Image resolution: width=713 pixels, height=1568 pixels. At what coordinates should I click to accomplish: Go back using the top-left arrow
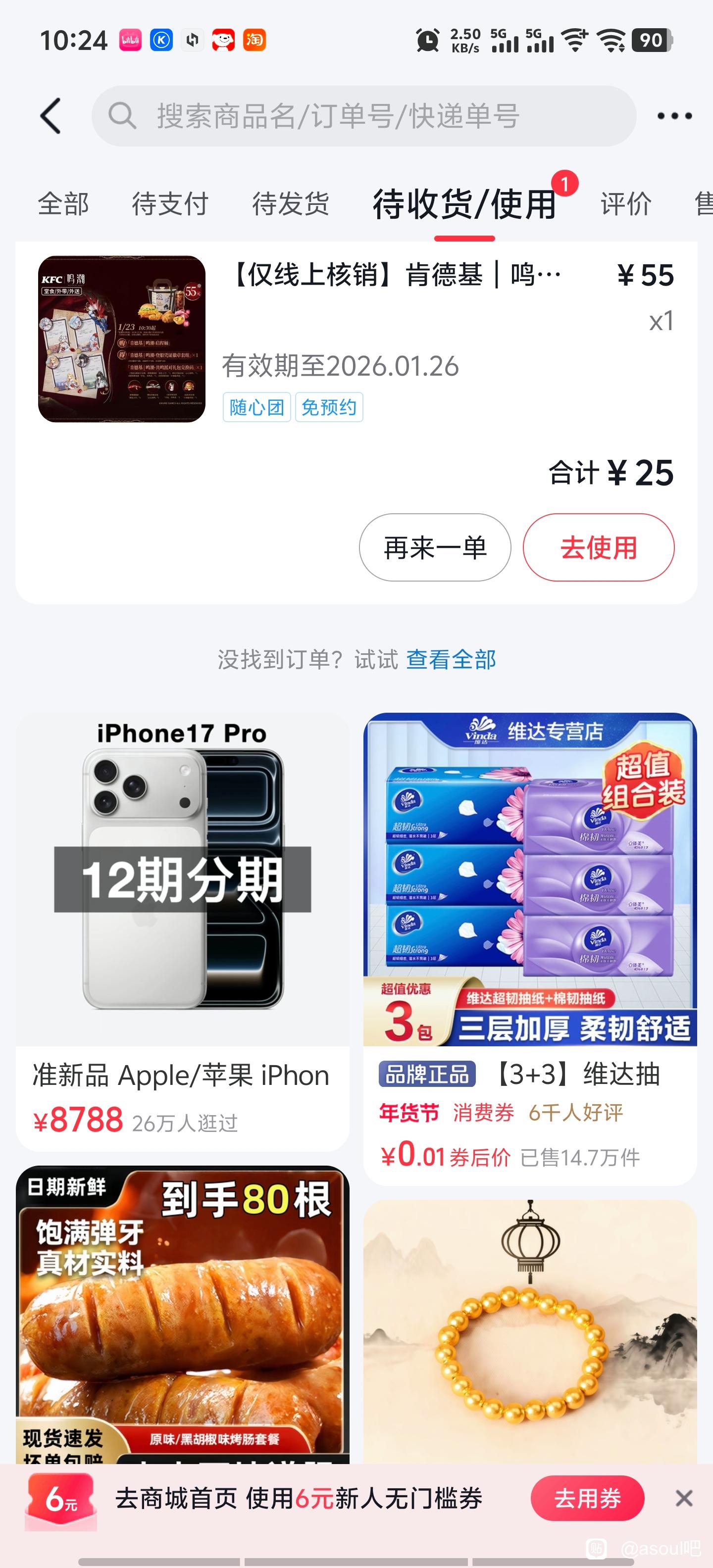(51, 116)
